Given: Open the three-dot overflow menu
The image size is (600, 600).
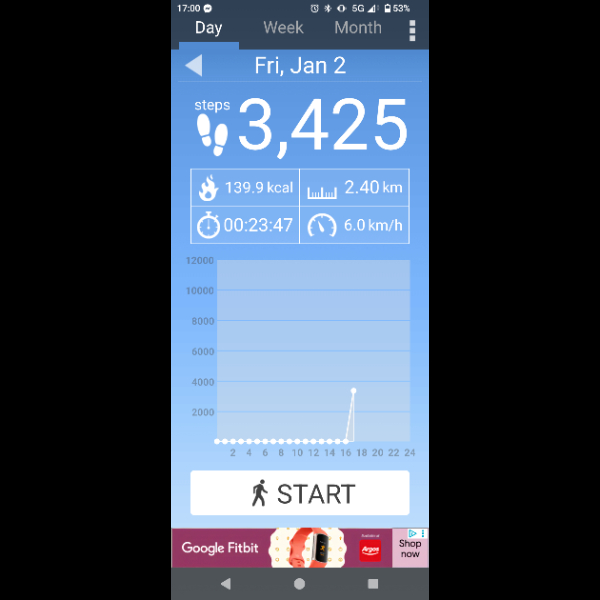Looking at the screenshot, I should [x=412, y=30].
